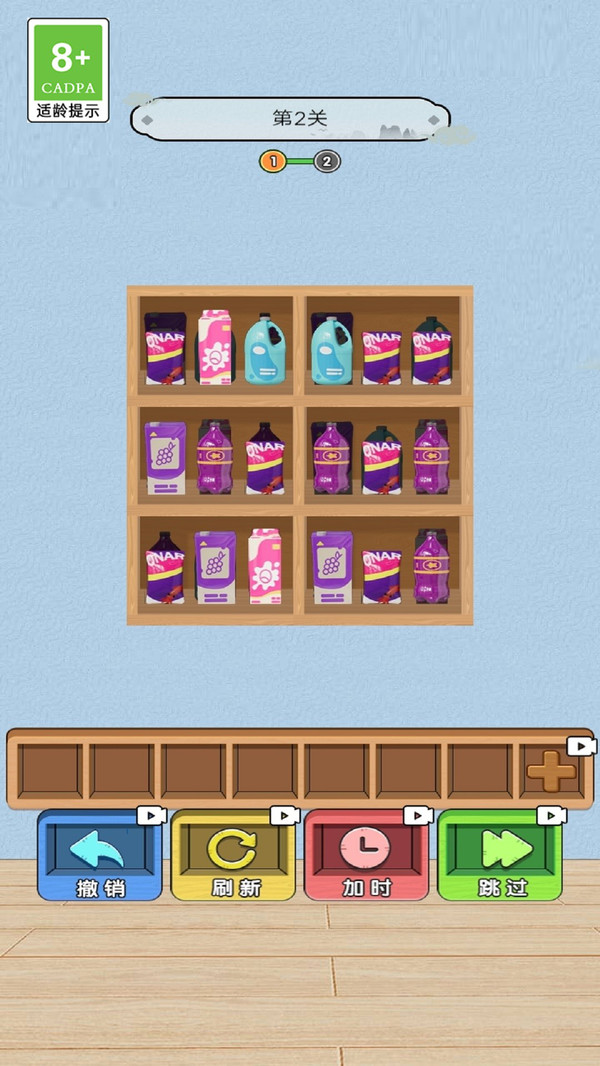Pick the pink milk carton beside the blue jug
This screenshot has height=1066, width=600.
tap(215, 347)
